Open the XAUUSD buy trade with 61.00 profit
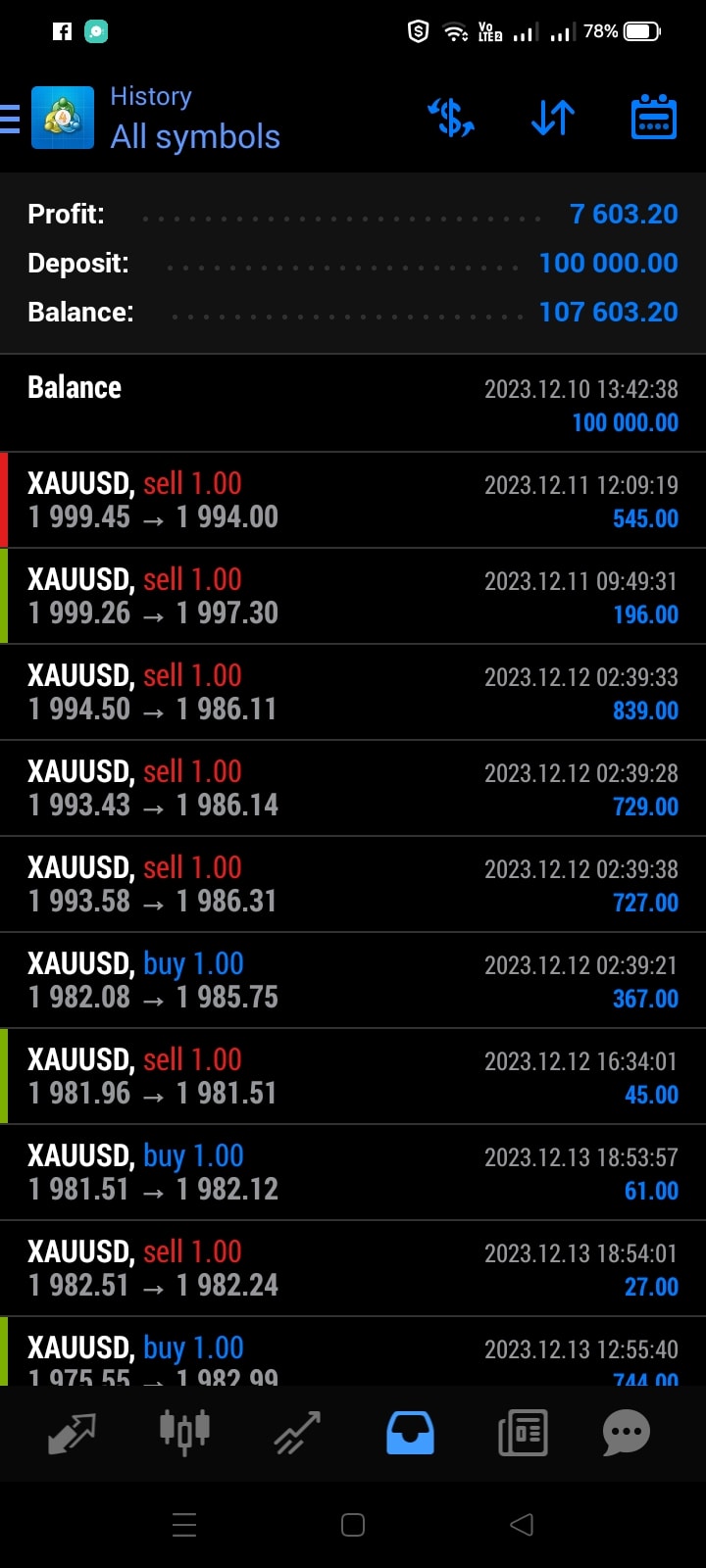This screenshot has height=1568, width=706. tap(353, 1172)
